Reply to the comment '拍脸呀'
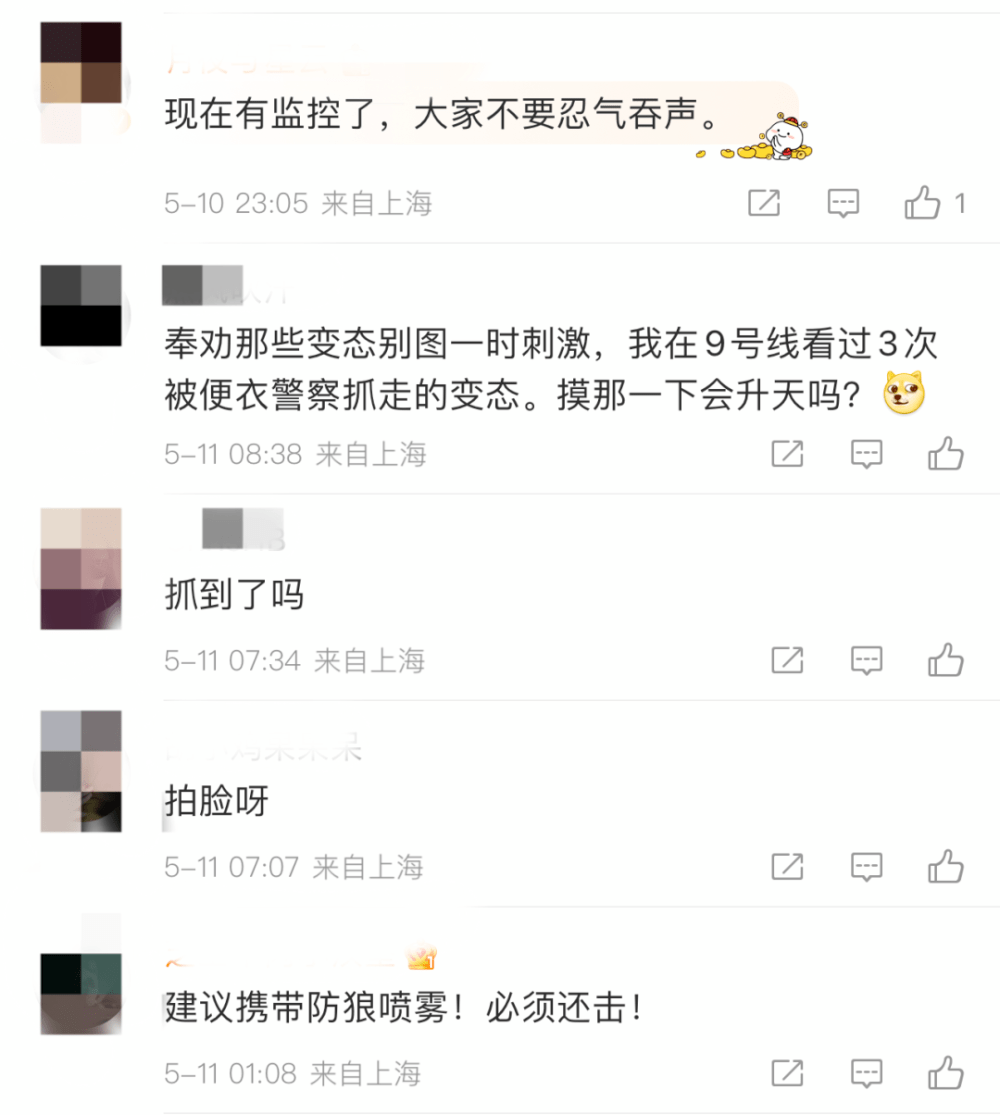 coord(866,867)
